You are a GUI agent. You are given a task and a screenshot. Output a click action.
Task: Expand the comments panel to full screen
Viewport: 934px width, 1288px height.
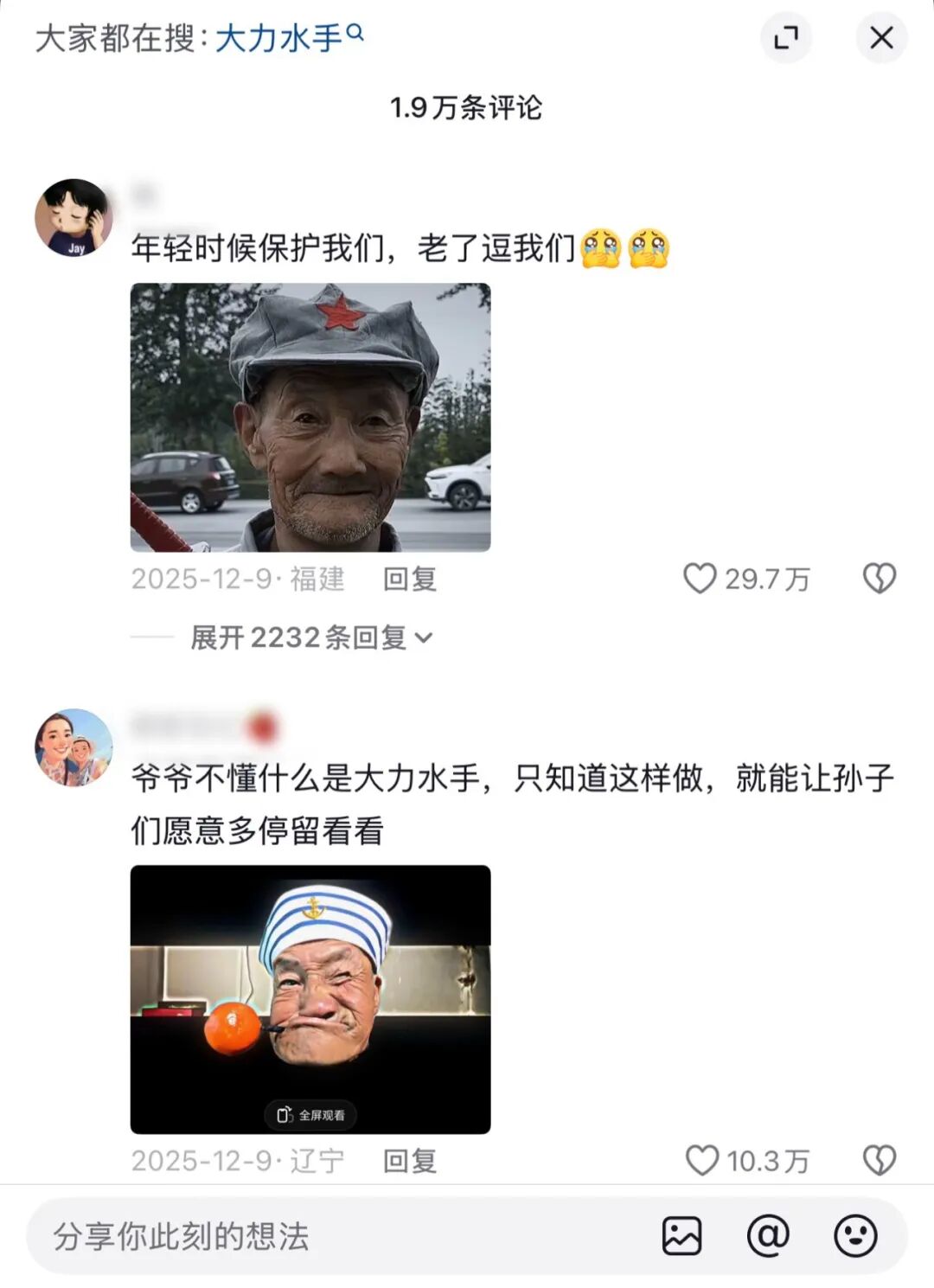click(785, 38)
